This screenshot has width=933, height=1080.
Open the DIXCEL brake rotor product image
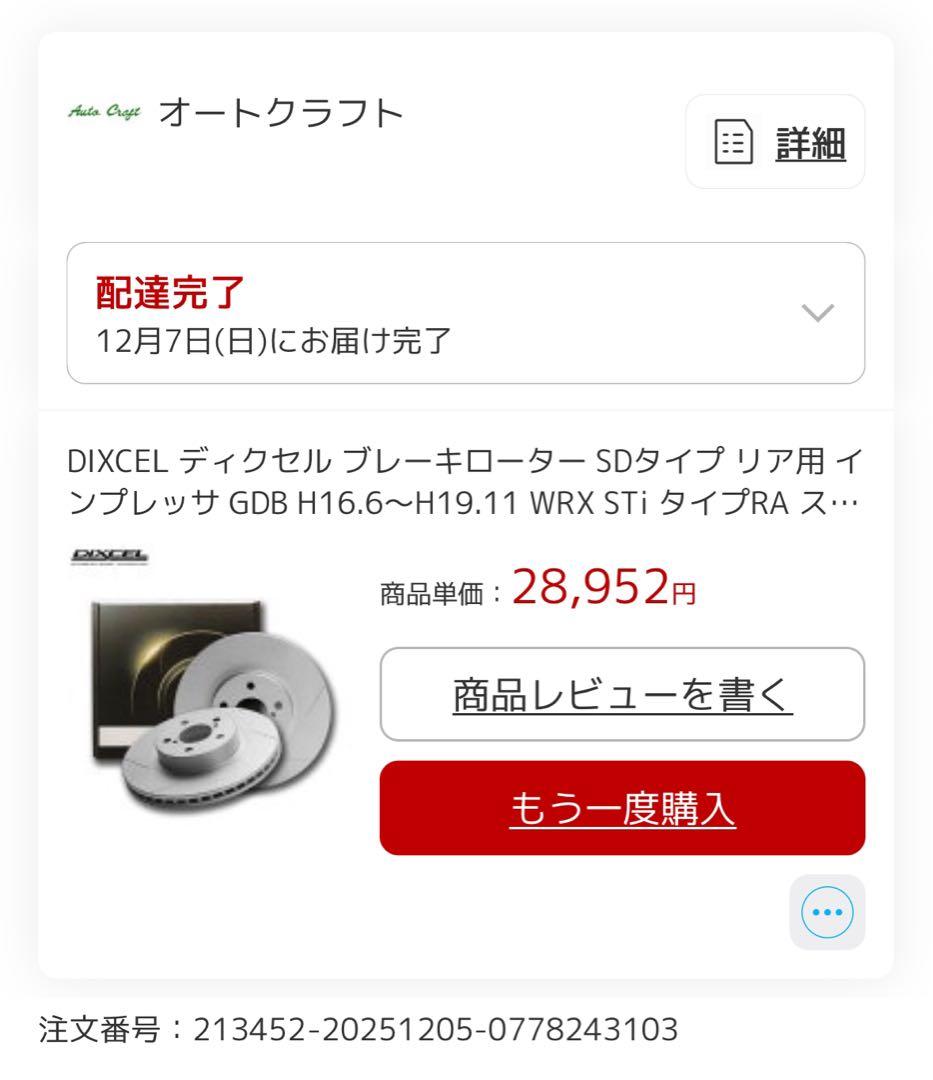coord(210,690)
